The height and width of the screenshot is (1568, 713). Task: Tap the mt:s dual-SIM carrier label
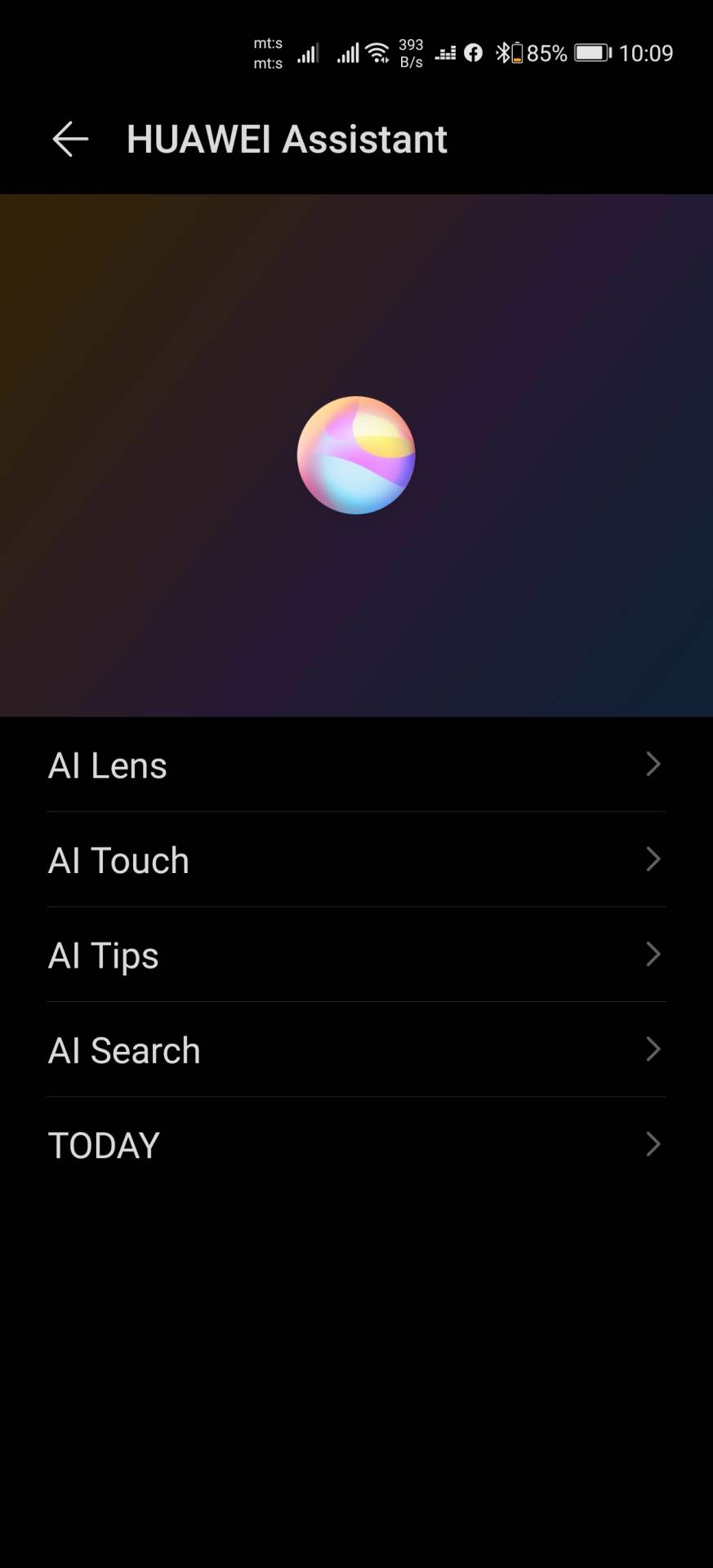coord(267,51)
